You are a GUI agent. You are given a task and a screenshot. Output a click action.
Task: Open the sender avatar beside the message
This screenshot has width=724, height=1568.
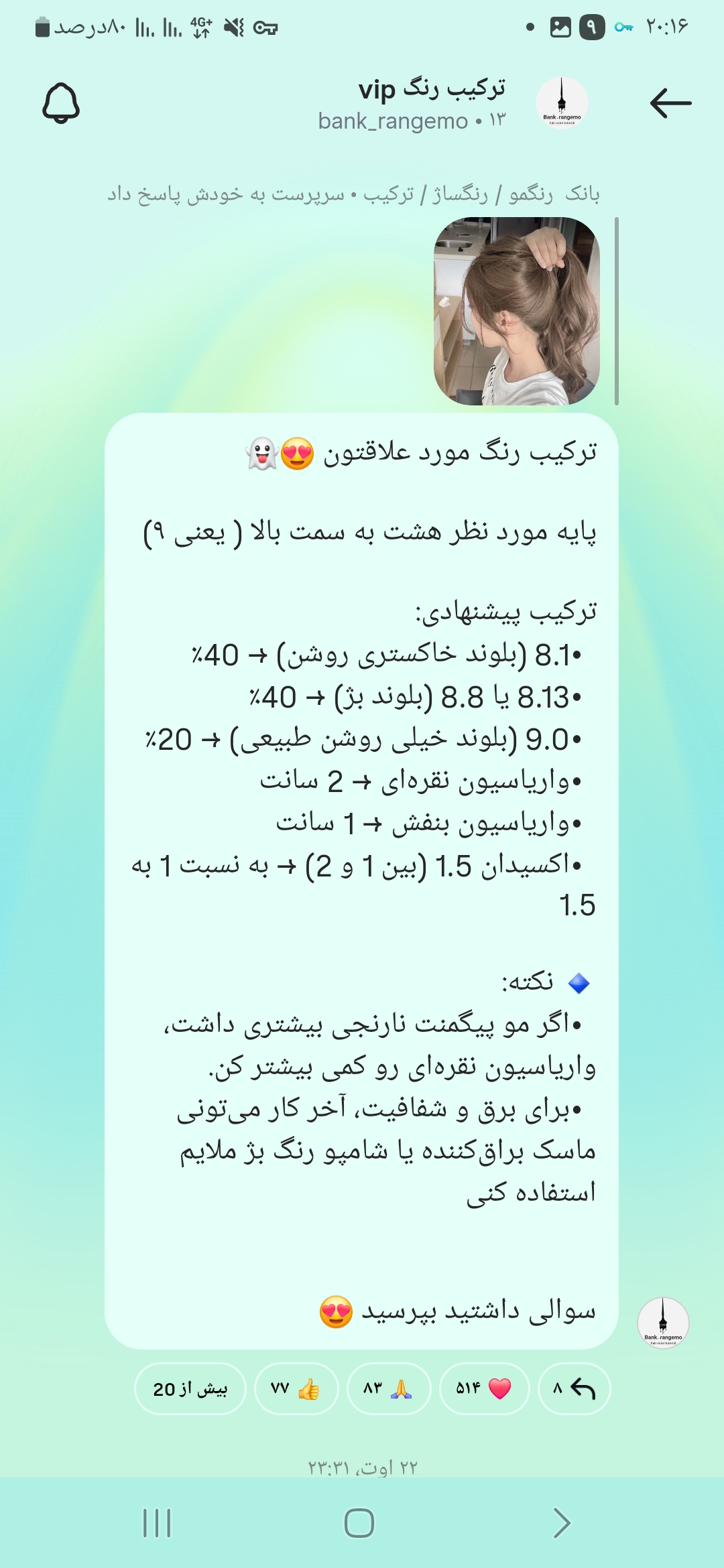click(x=663, y=1322)
